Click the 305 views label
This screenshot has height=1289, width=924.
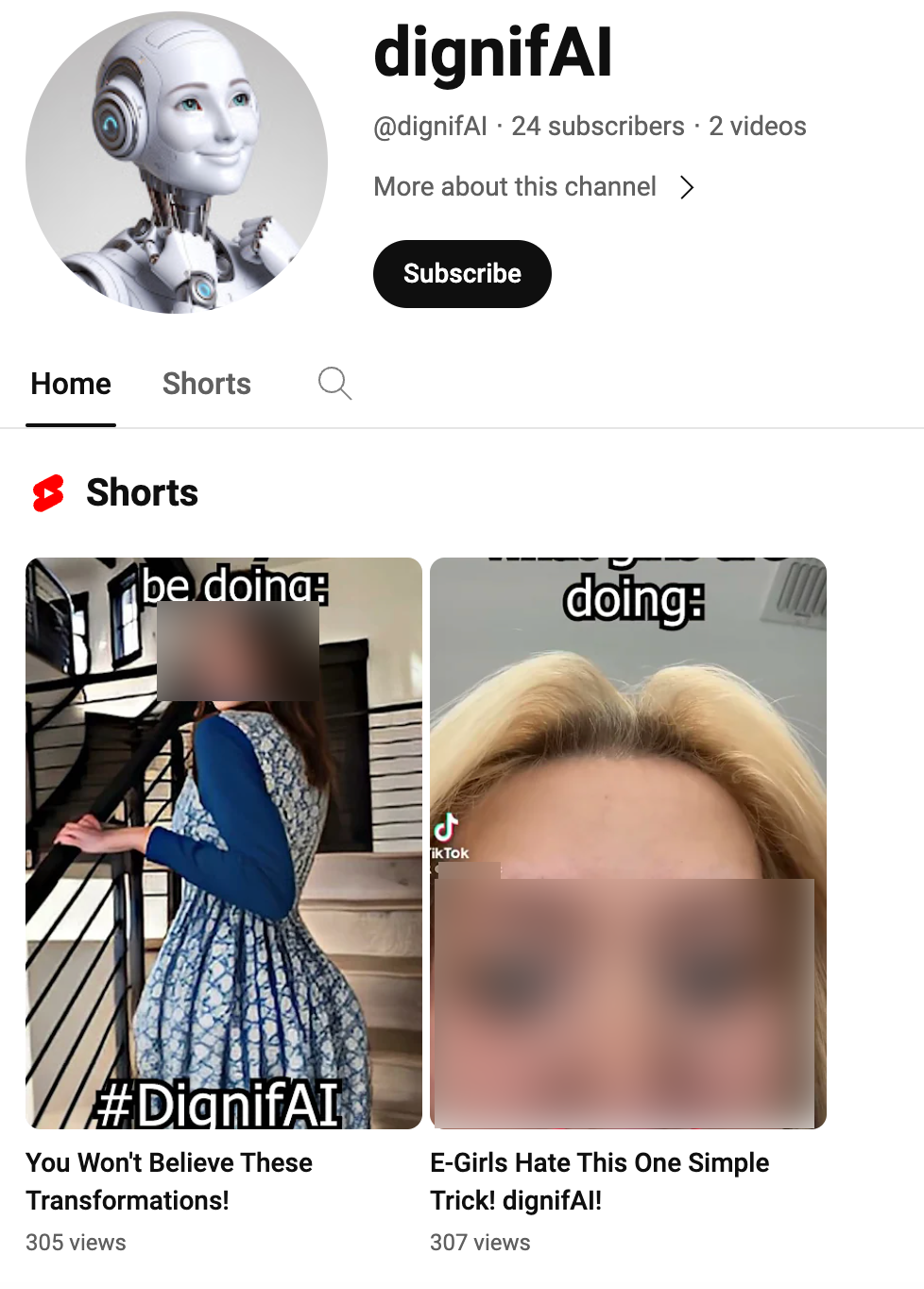[76, 1242]
